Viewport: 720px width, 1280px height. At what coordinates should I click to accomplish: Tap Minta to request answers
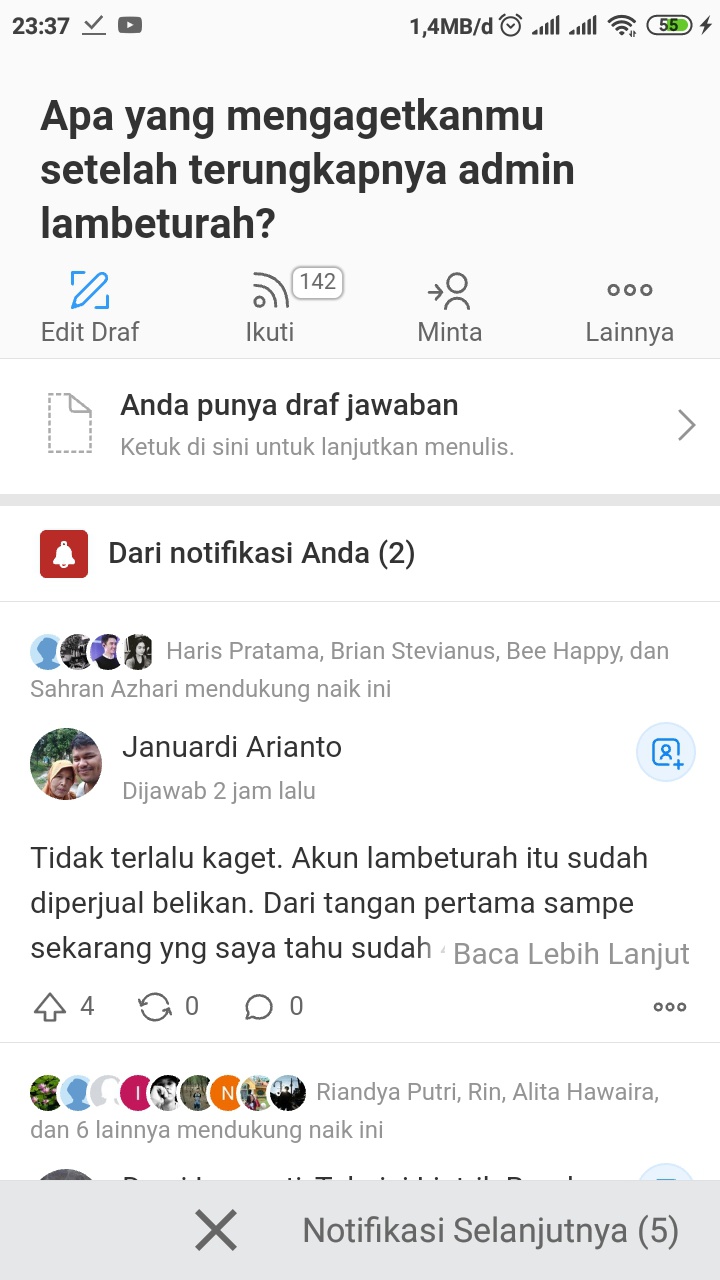pos(449,307)
